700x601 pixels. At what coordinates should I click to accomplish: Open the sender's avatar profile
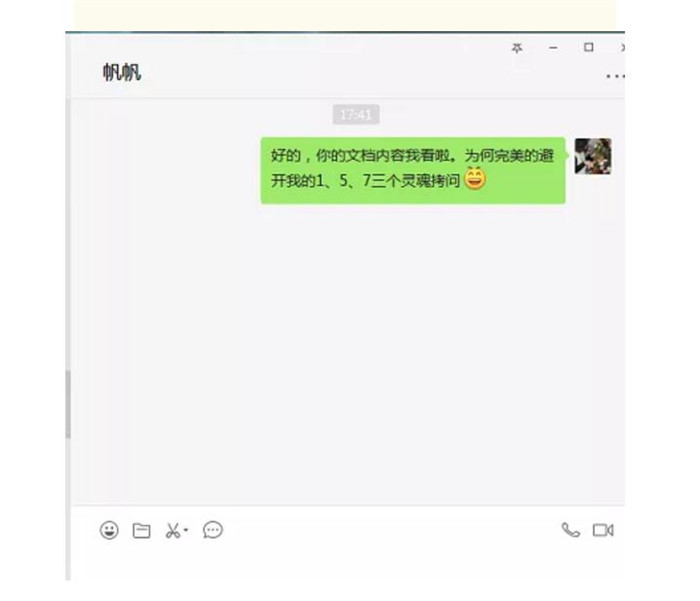pos(593,157)
